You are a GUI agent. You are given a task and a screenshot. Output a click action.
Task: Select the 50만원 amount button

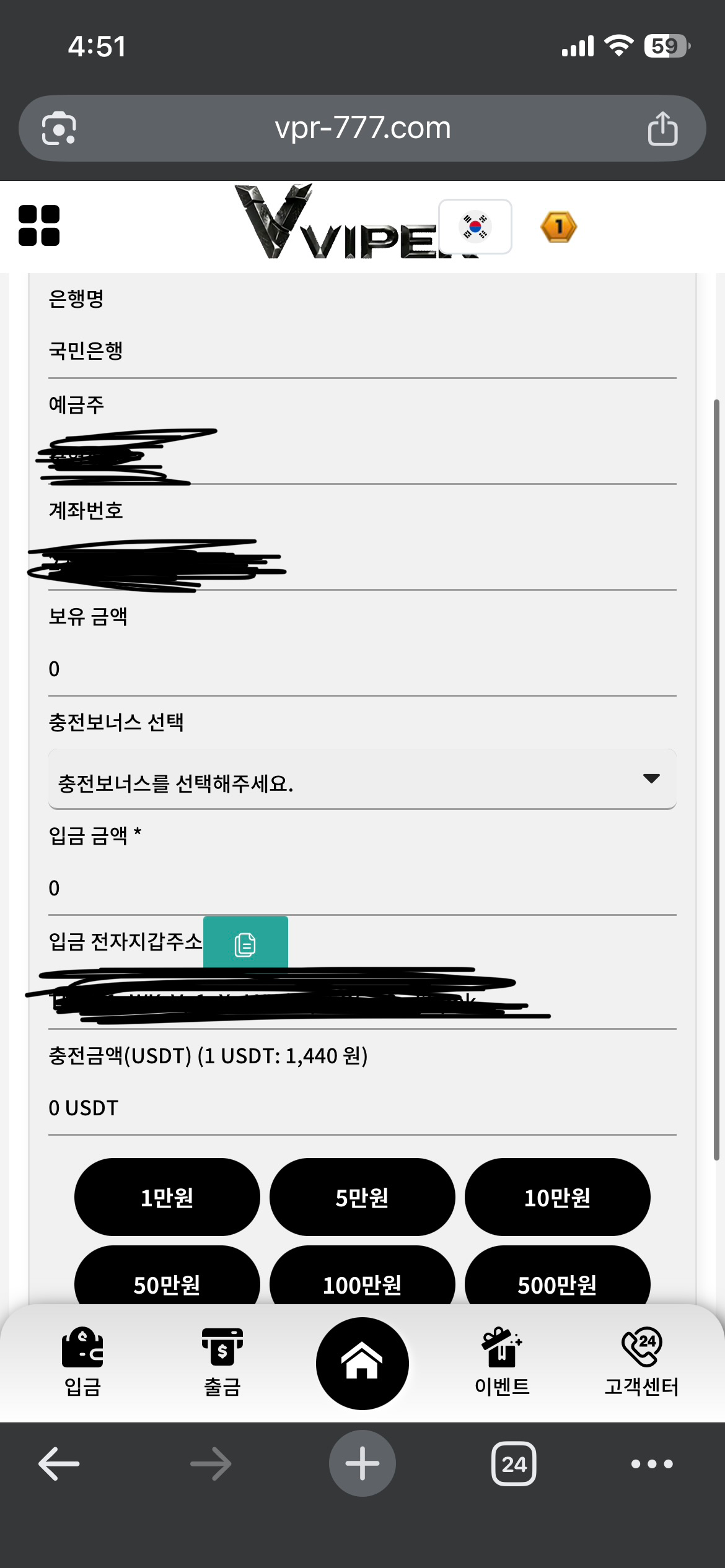[x=167, y=1281]
